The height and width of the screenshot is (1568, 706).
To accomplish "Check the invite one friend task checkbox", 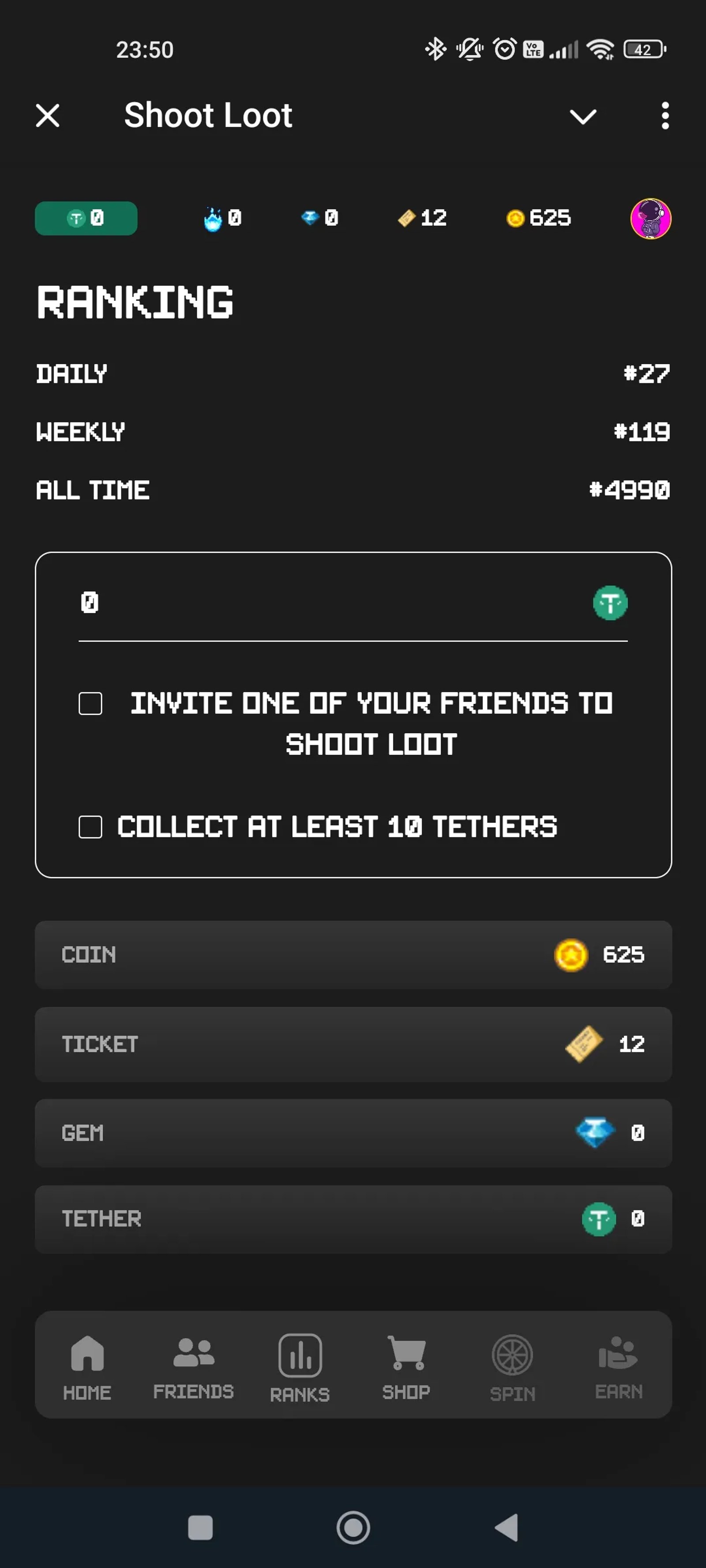I will (90, 704).
